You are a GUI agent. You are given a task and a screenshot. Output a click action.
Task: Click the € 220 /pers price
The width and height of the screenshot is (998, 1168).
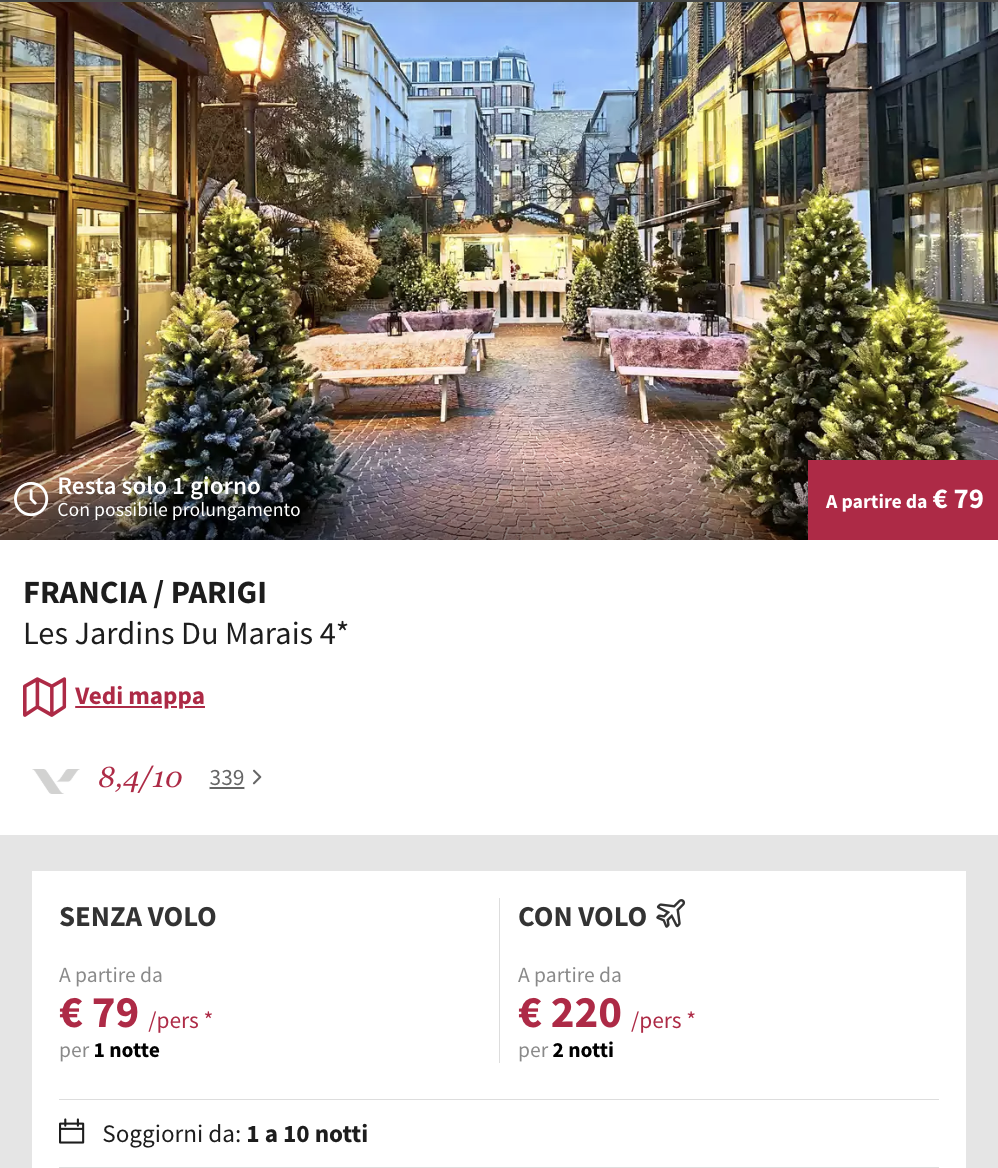[569, 1013]
